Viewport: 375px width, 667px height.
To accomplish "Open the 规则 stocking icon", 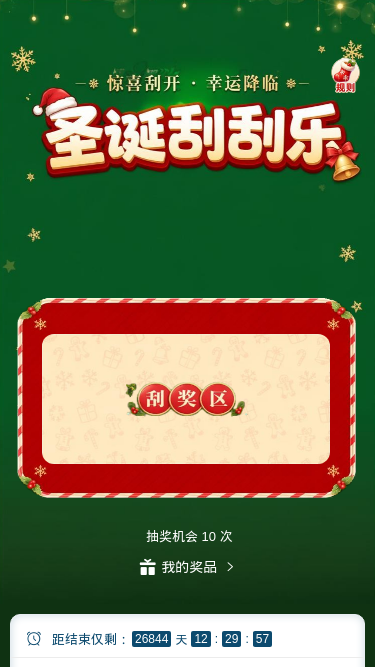I will (345, 75).
